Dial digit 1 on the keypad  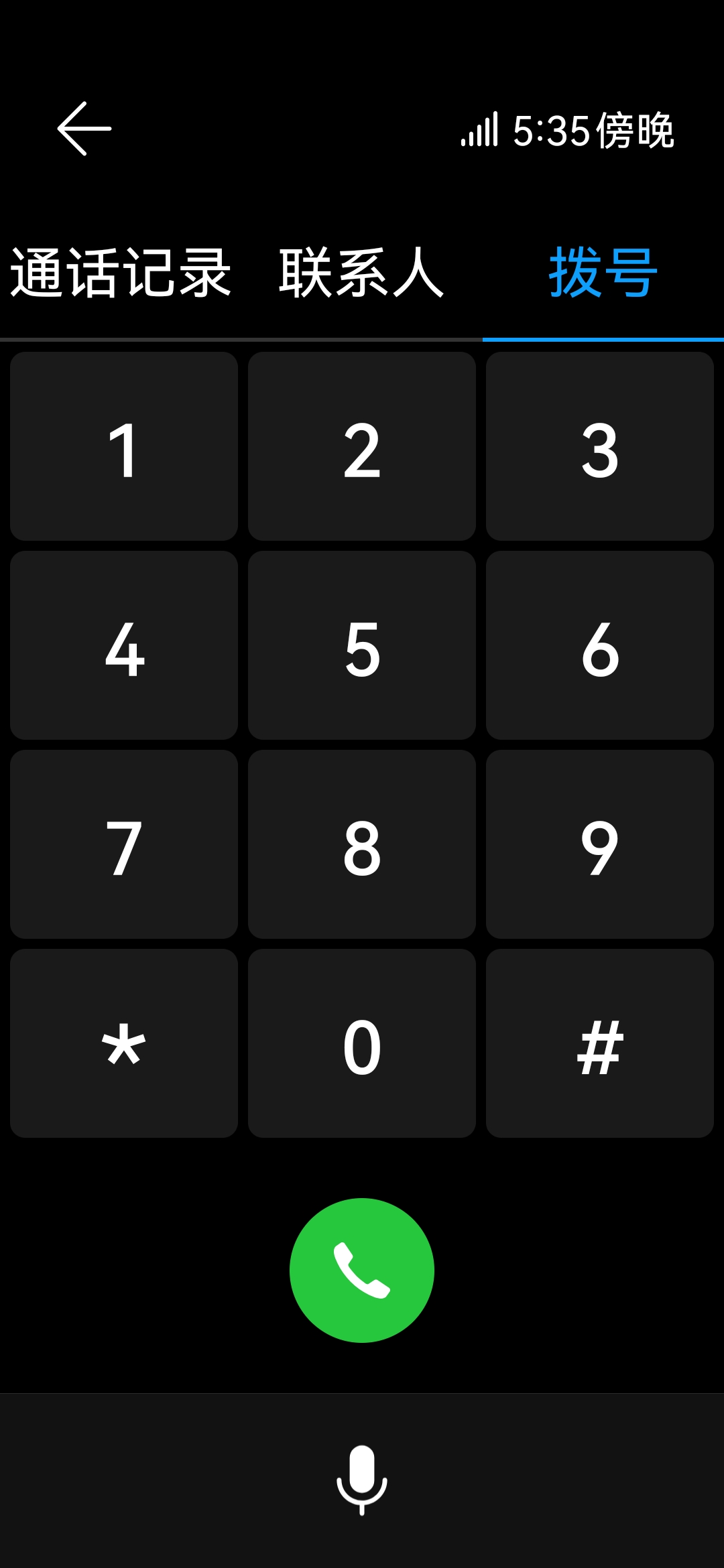(x=124, y=446)
